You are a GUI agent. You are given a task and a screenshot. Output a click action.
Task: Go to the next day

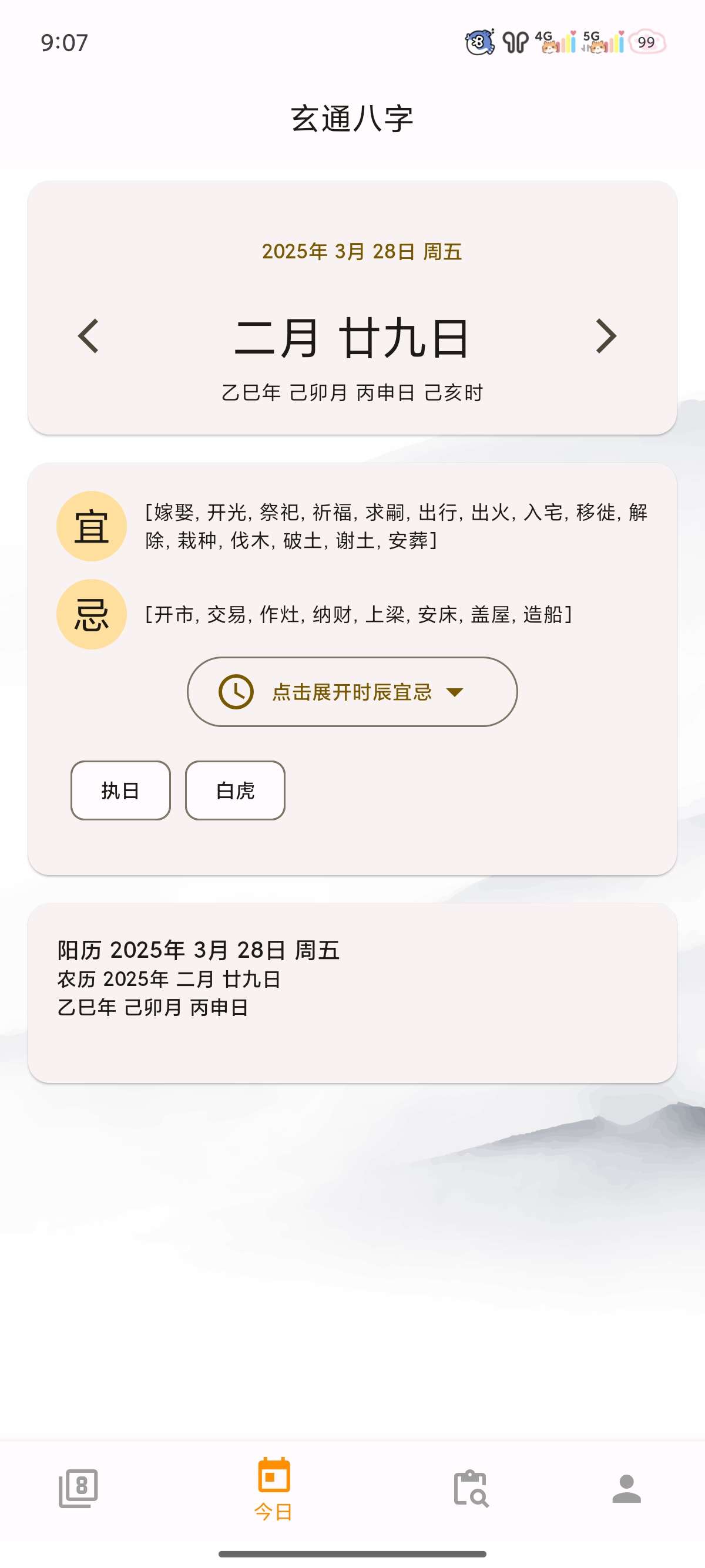(x=606, y=336)
